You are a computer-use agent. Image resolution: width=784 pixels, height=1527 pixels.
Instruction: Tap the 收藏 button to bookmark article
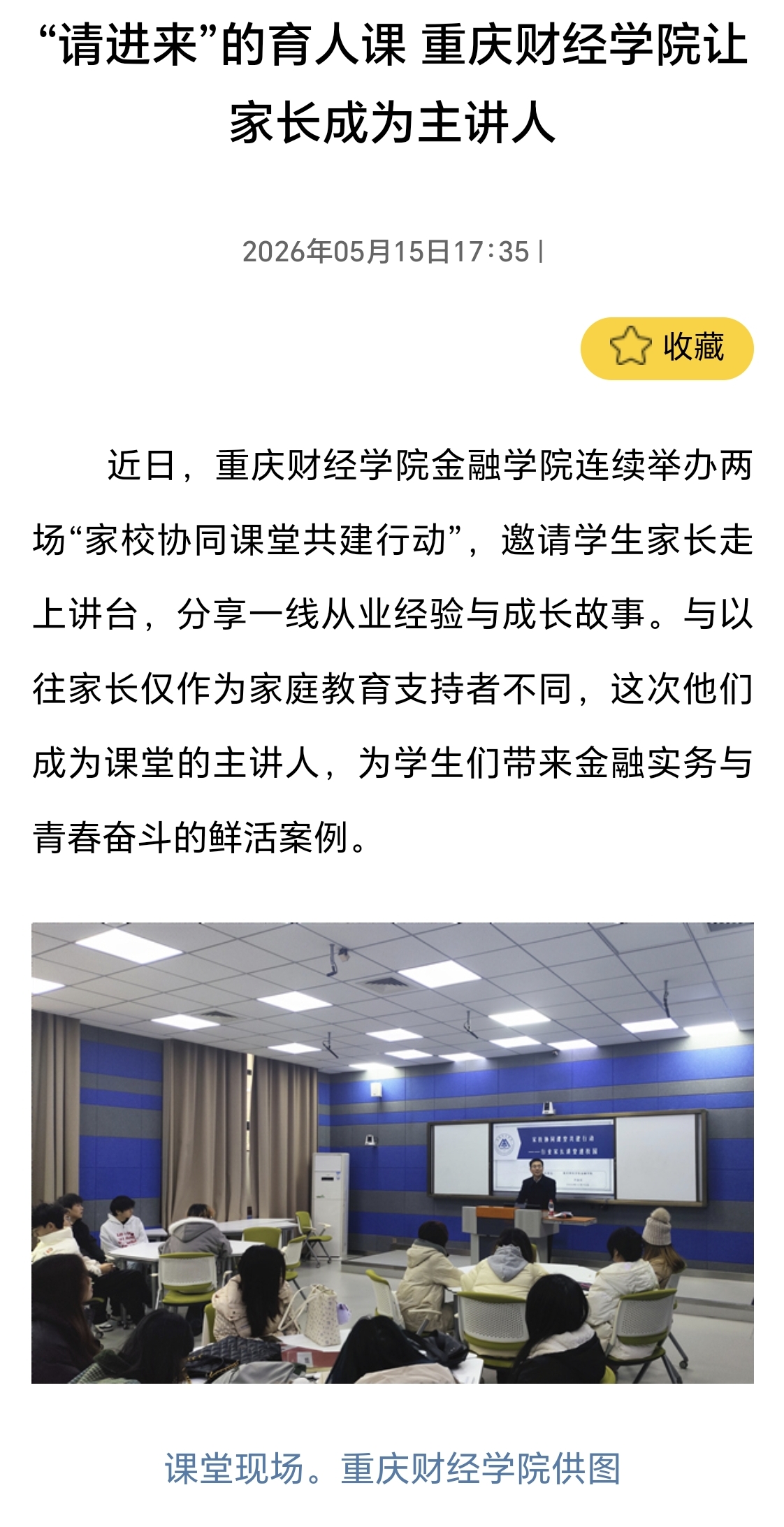667,348
